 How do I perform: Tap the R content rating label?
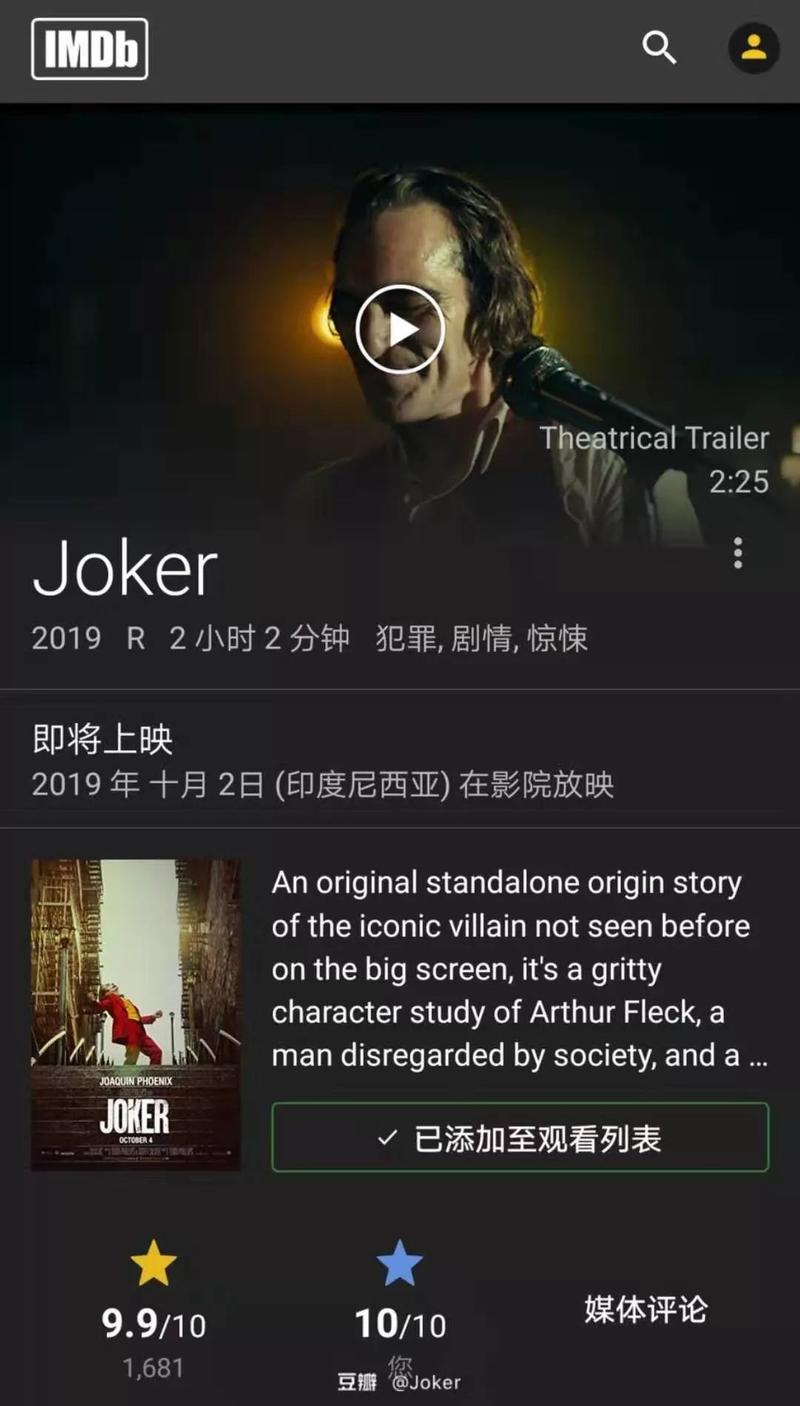[136, 639]
